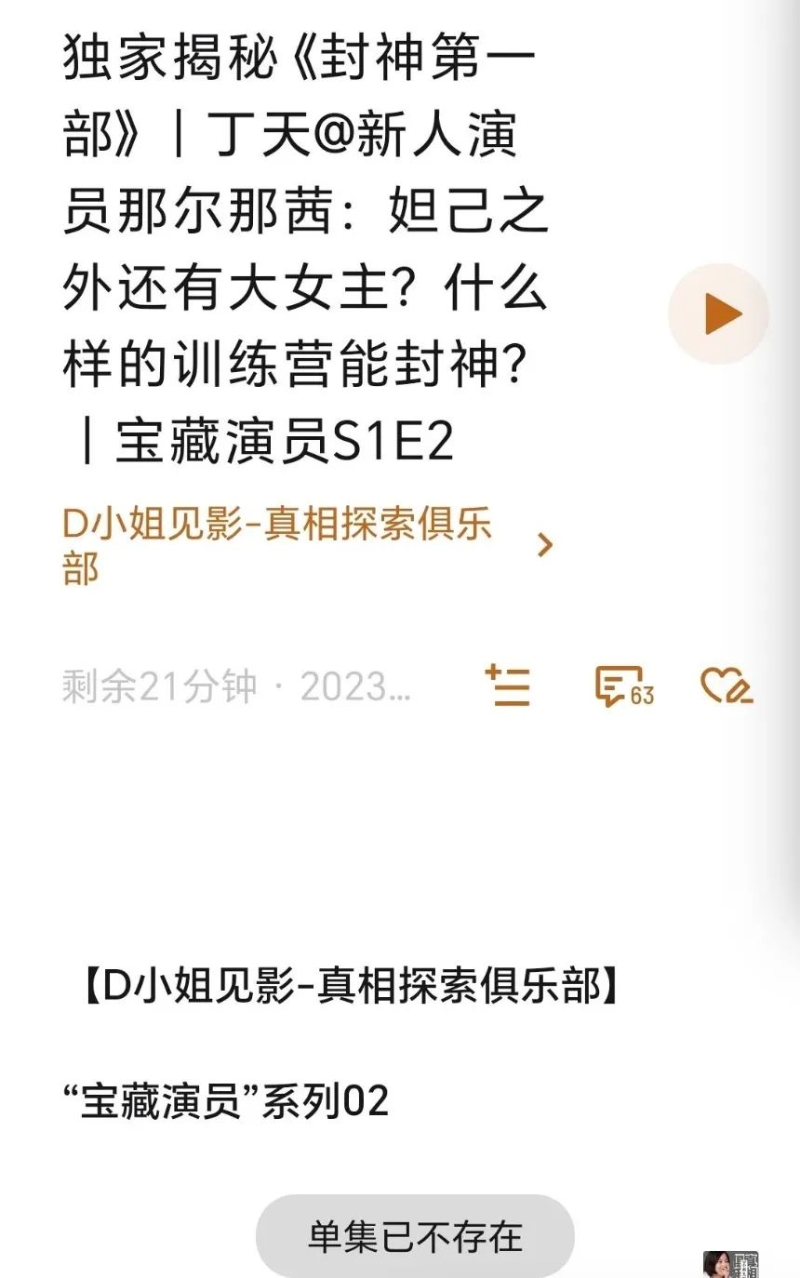
Task: Play the 宝藏演员S1E2 episode
Action: pos(719,314)
